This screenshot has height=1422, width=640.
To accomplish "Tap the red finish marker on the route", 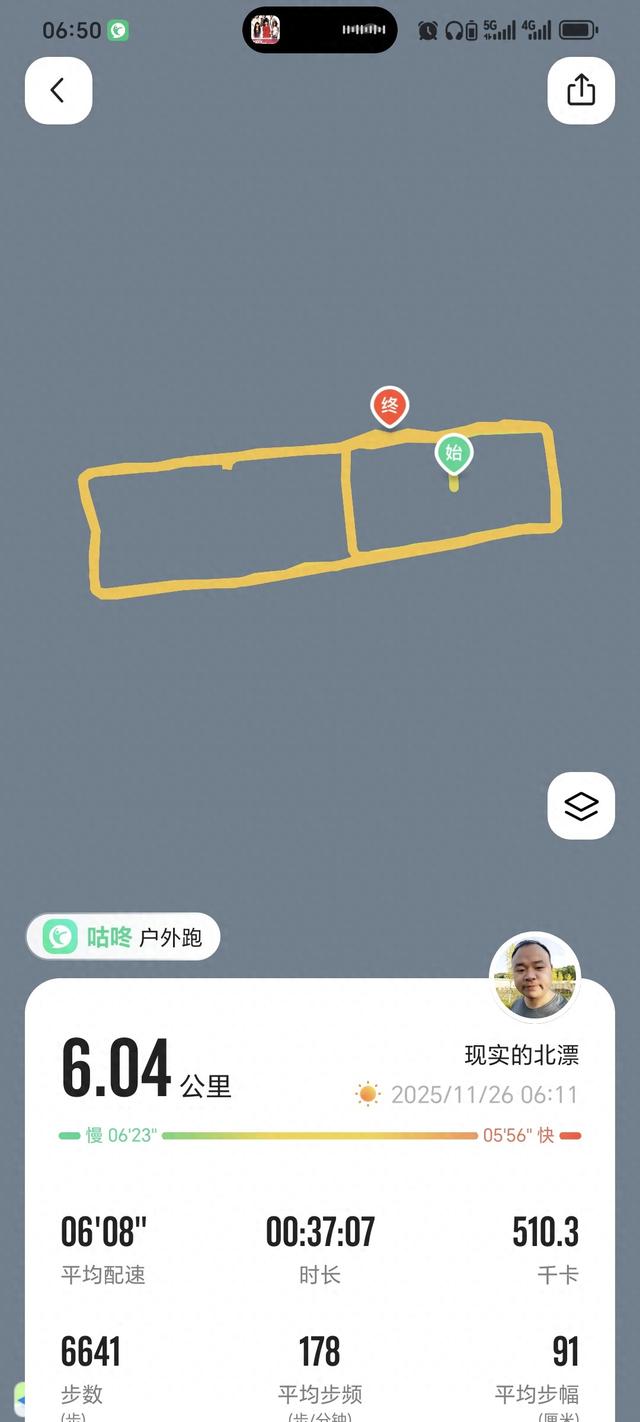I will click(390, 406).
